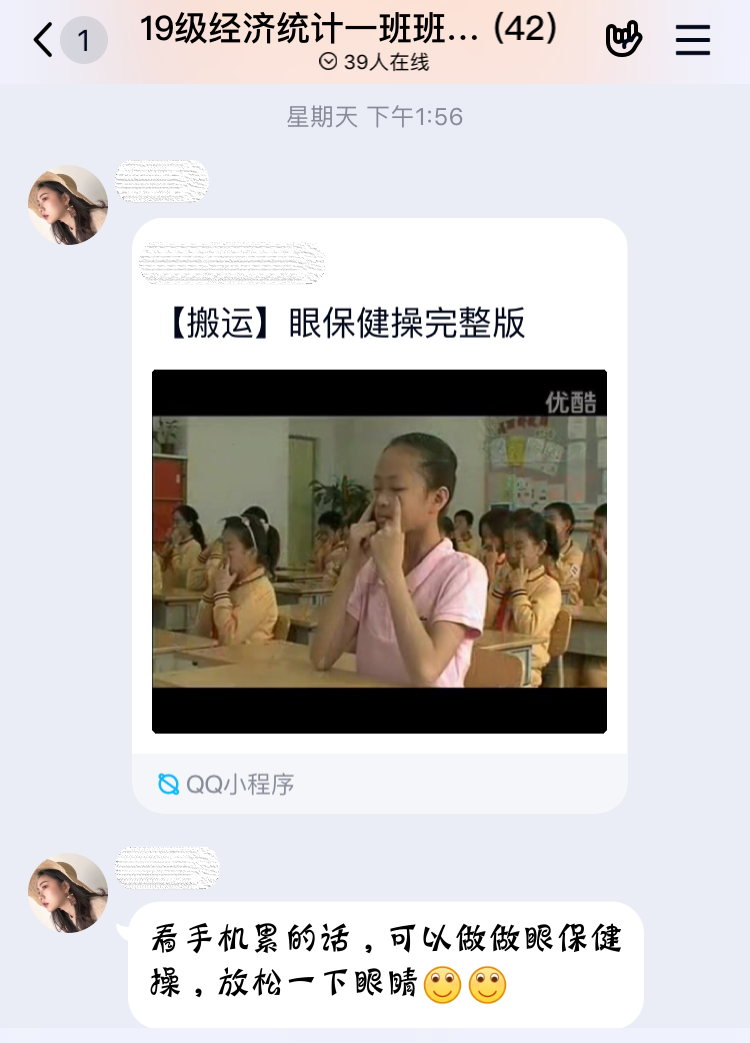
Task: Tap the sender's avatar beside the video card
Action: pyautogui.click(x=68, y=205)
